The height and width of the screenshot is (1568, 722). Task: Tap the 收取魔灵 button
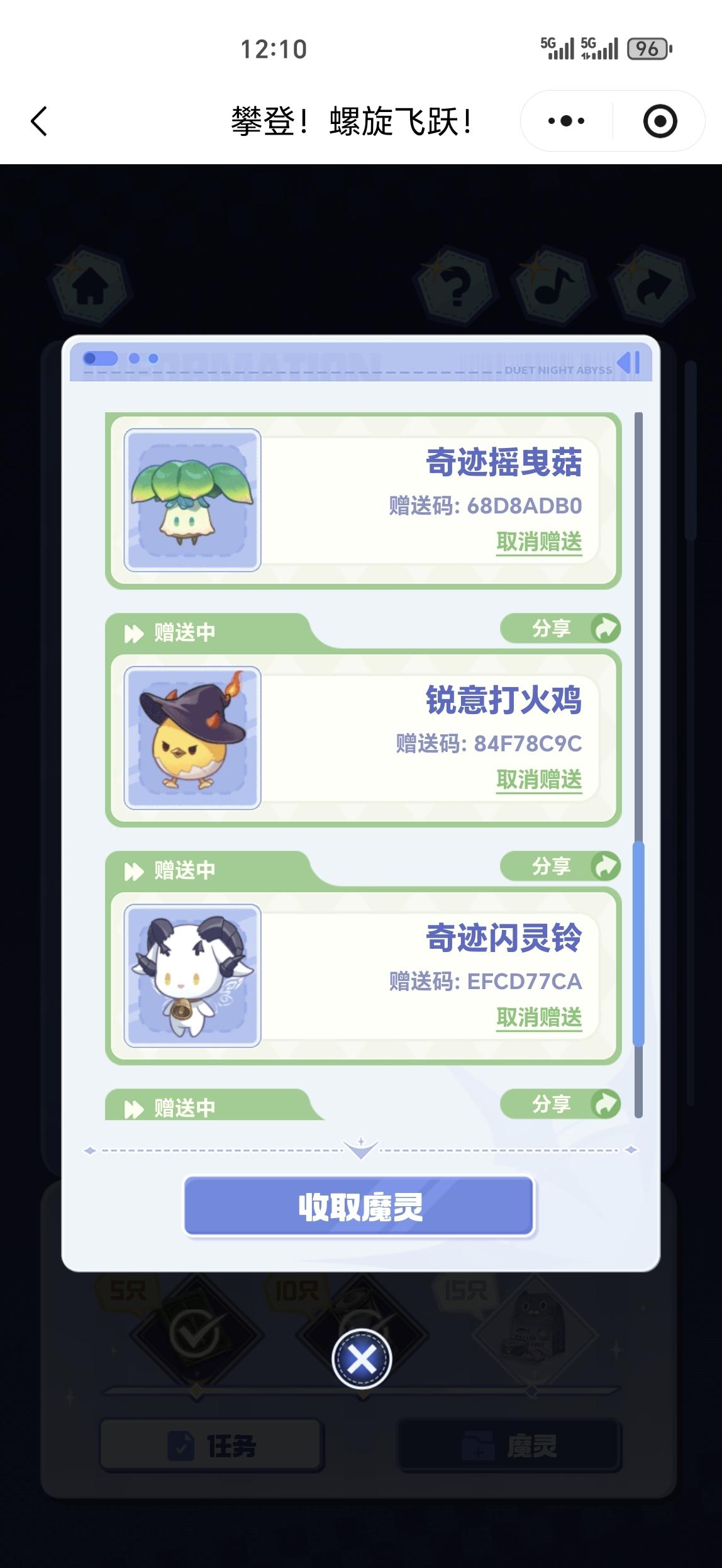click(359, 1206)
